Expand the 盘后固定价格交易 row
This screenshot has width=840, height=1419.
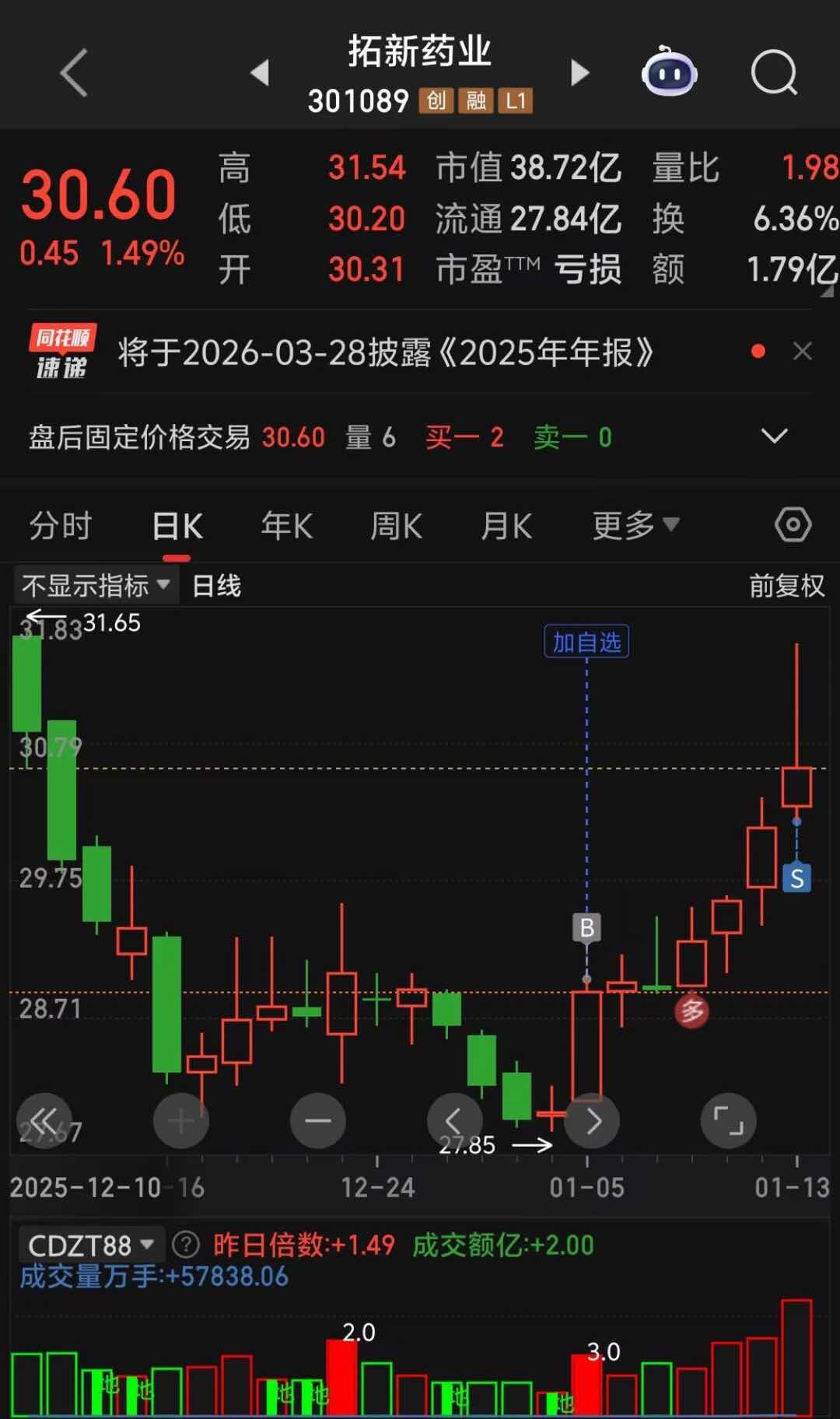[774, 436]
